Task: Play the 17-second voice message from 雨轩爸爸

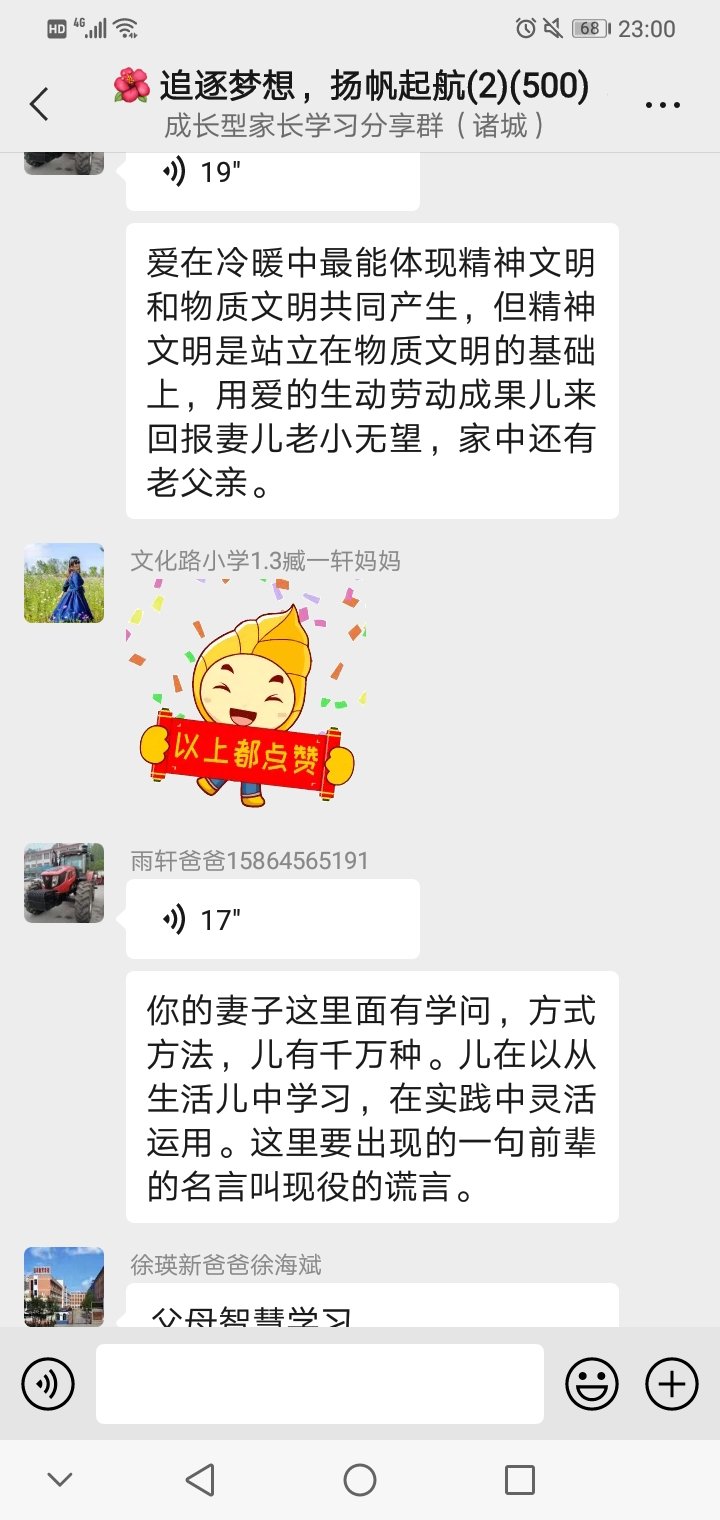Action: 270,918
